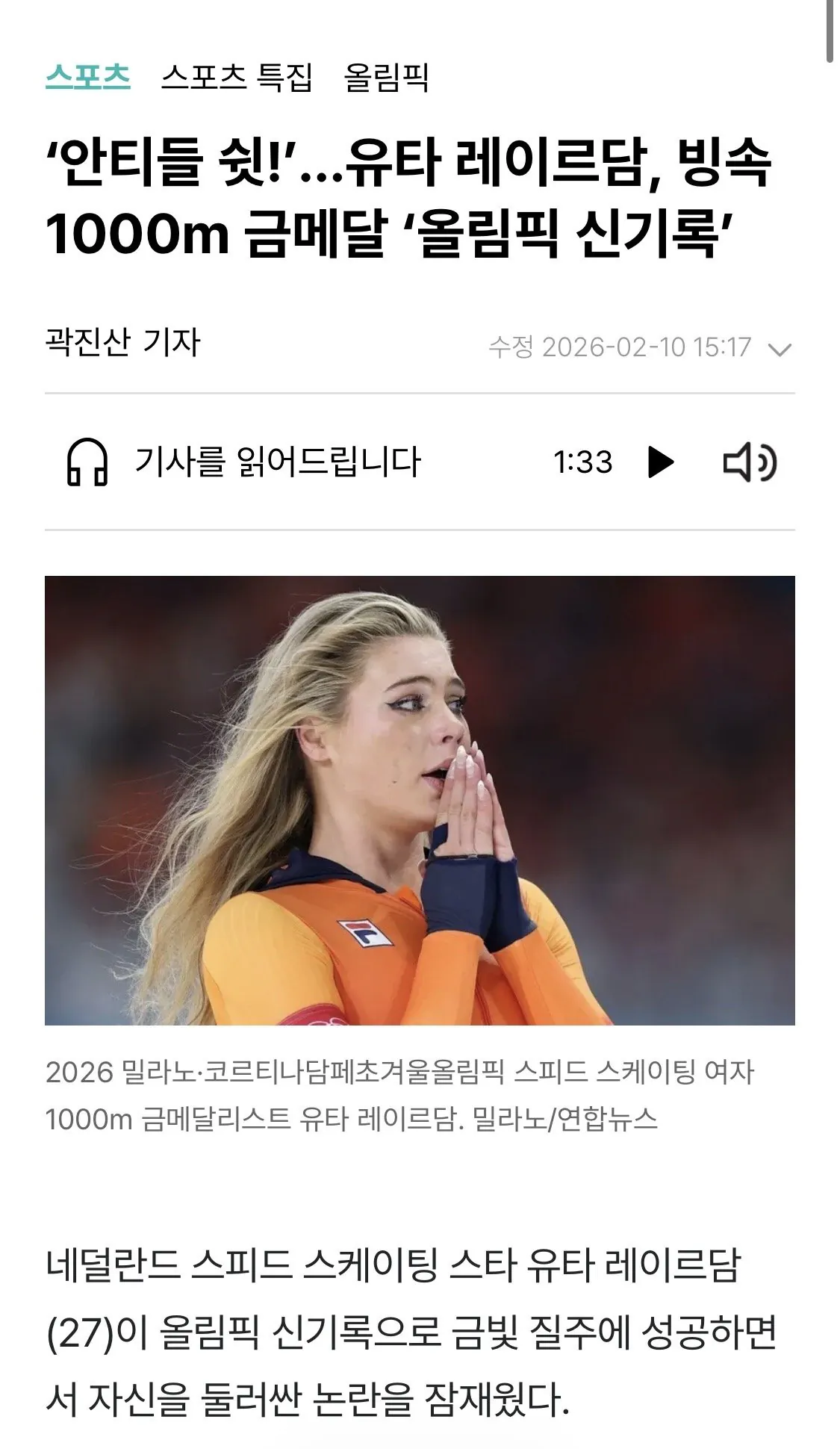Viewport: 840px width, 1449px height.
Task: Play the article audio narration
Action: (x=660, y=462)
